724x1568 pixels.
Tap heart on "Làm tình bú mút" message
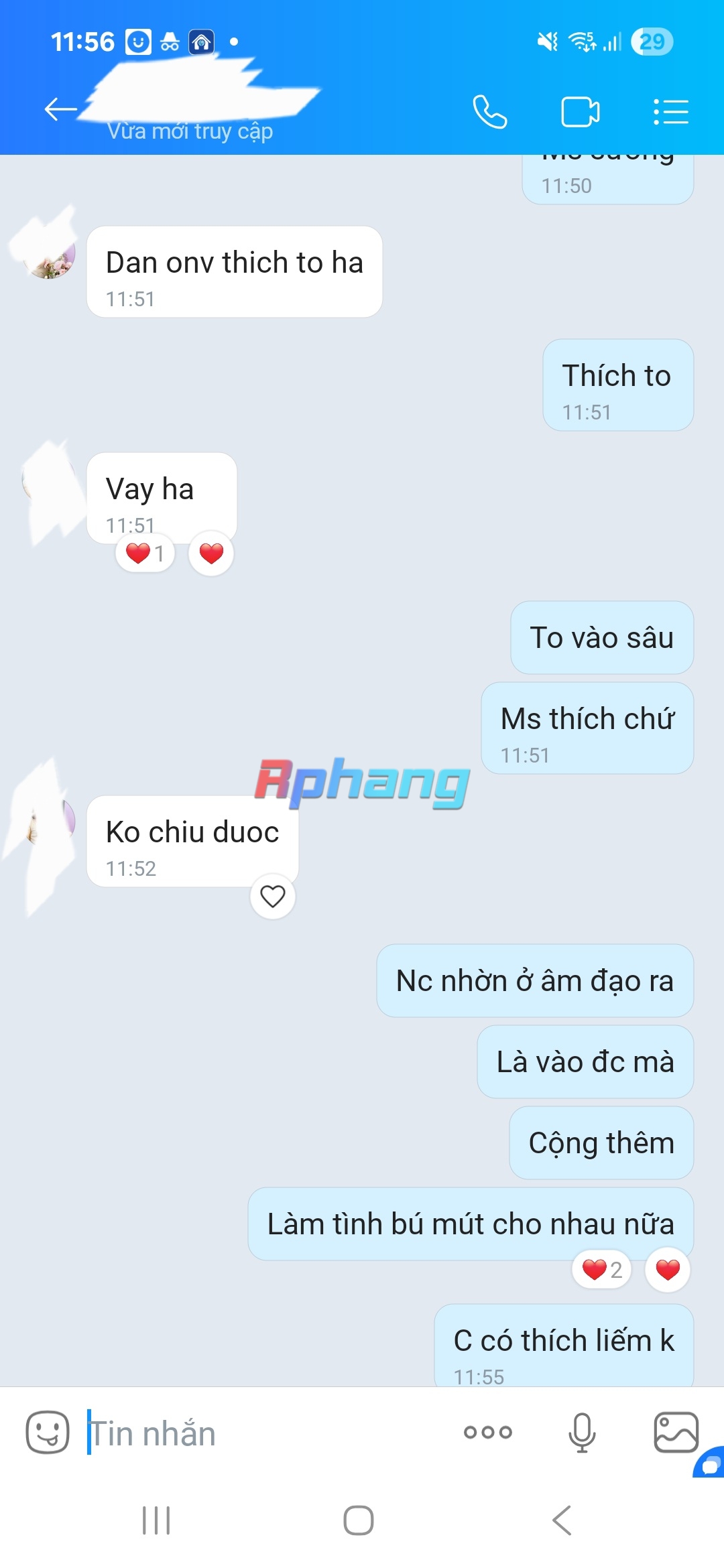point(668,1269)
